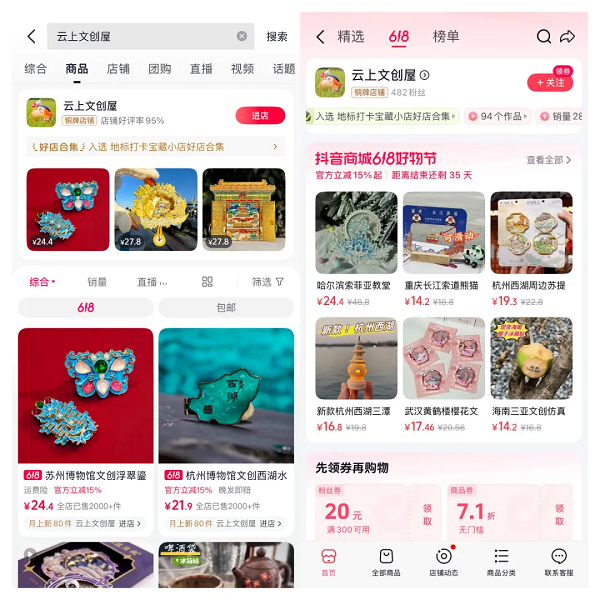
Task: Switch to the 直播 tab
Action: [x=201, y=69]
